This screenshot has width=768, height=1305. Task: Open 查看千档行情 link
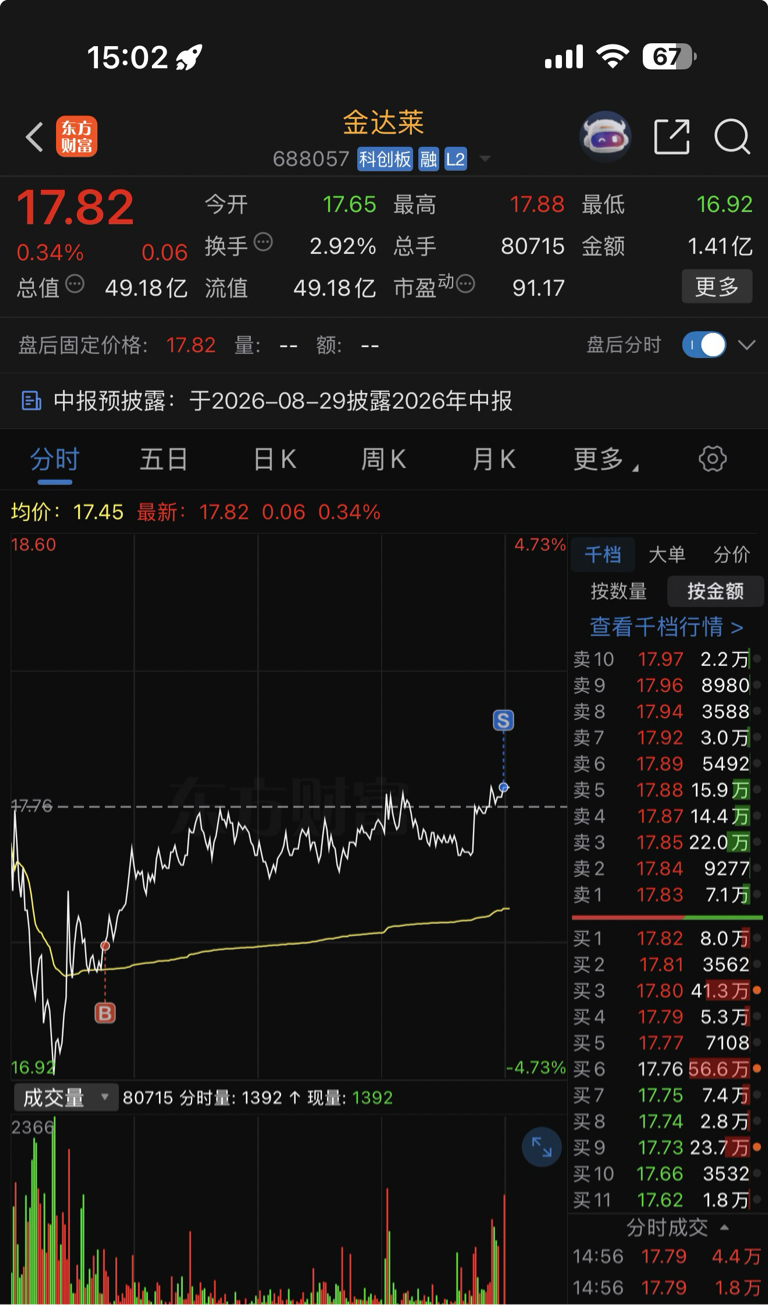(667, 627)
